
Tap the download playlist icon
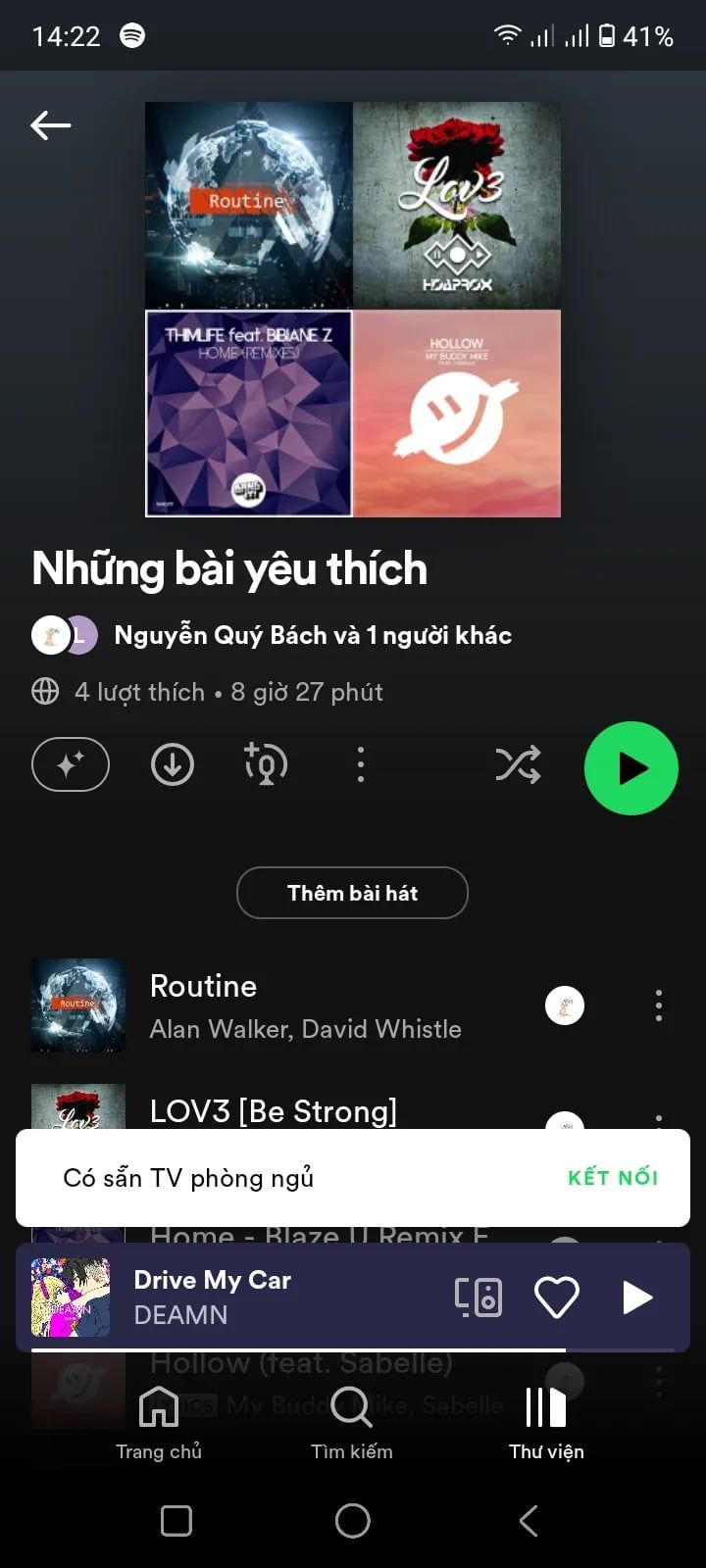(172, 764)
